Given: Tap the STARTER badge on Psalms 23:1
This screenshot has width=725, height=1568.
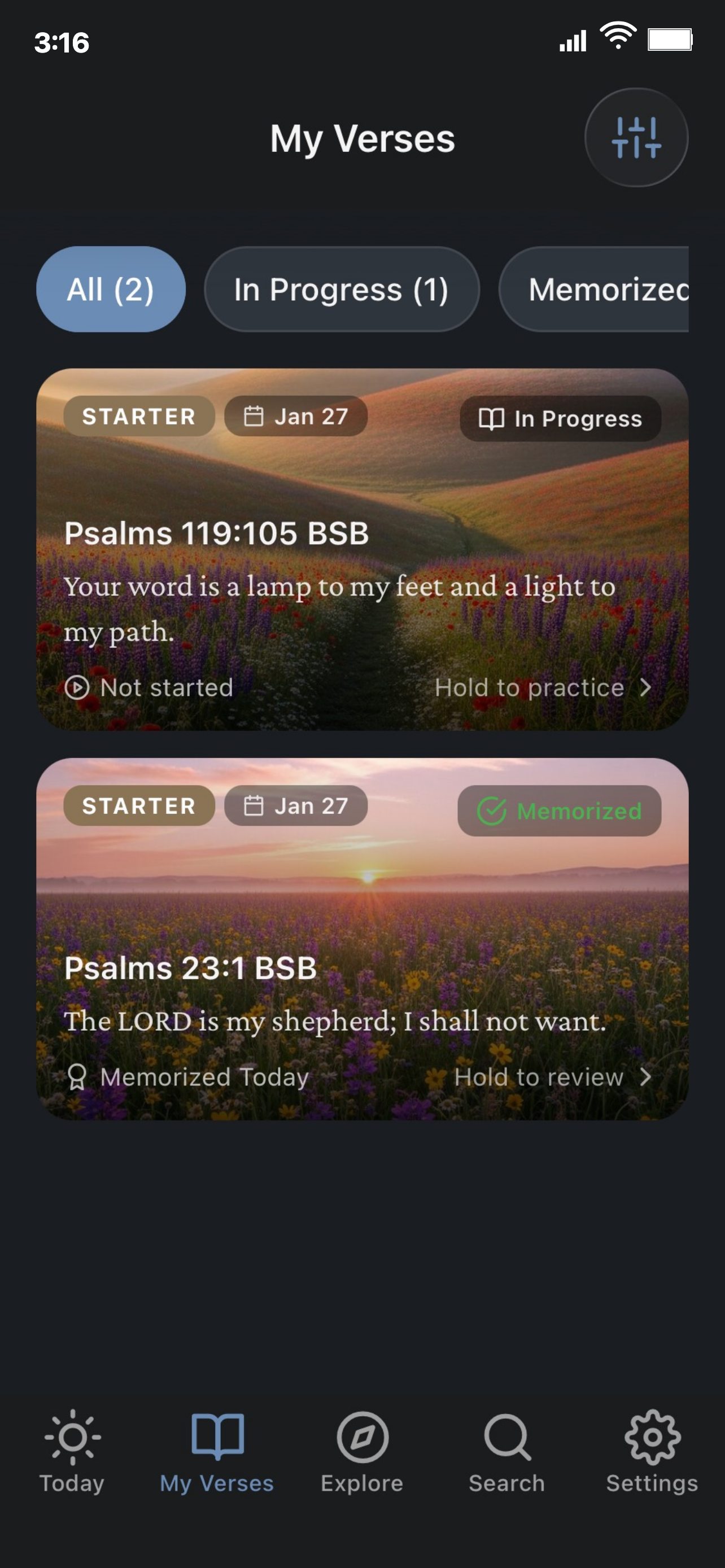Looking at the screenshot, I should (139, 805).
